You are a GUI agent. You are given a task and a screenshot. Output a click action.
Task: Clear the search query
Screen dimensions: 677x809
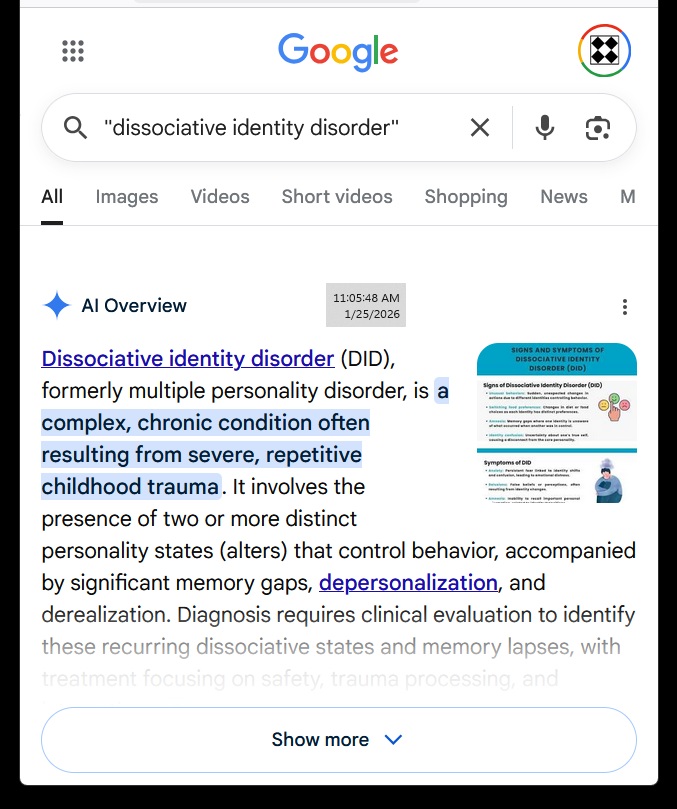click(x=480, y=128)
